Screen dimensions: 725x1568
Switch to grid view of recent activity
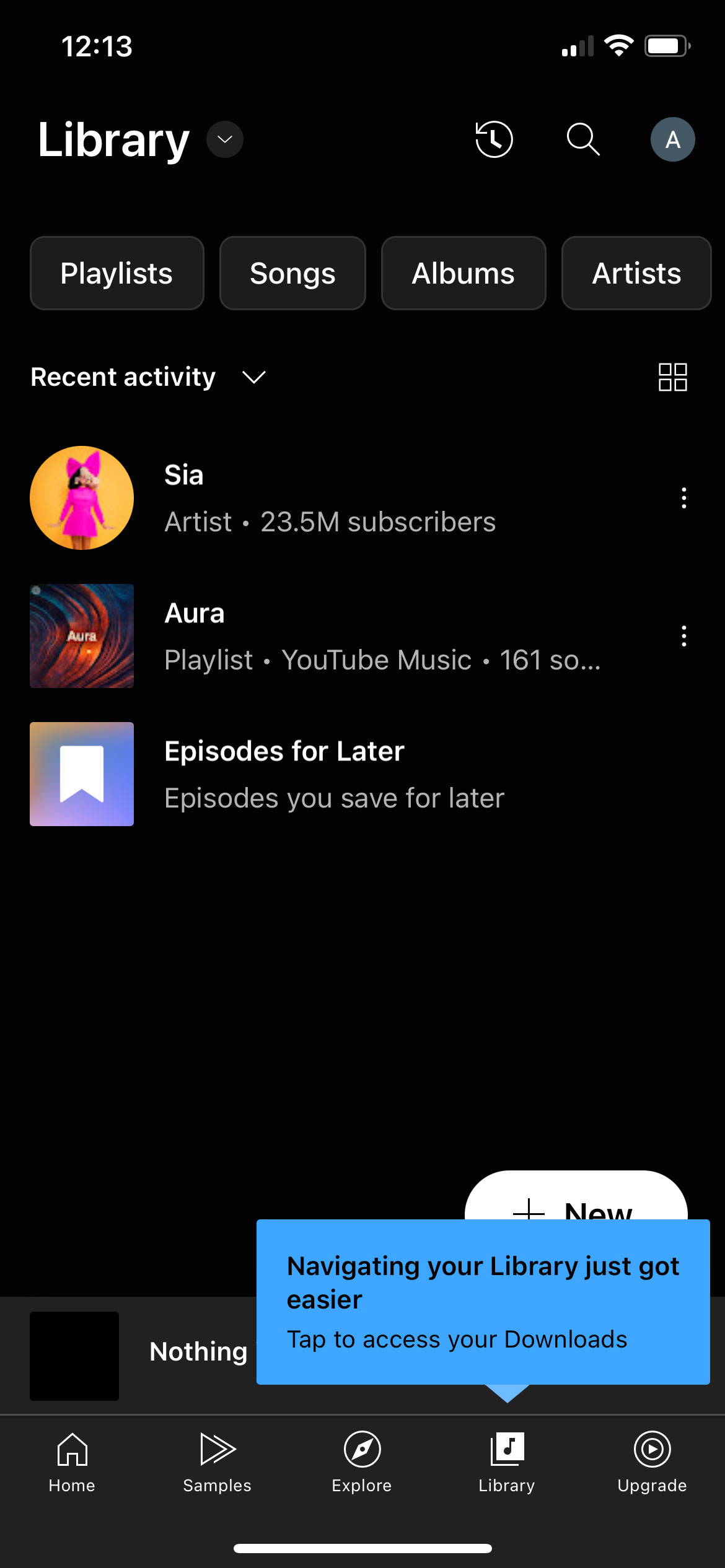673,377
